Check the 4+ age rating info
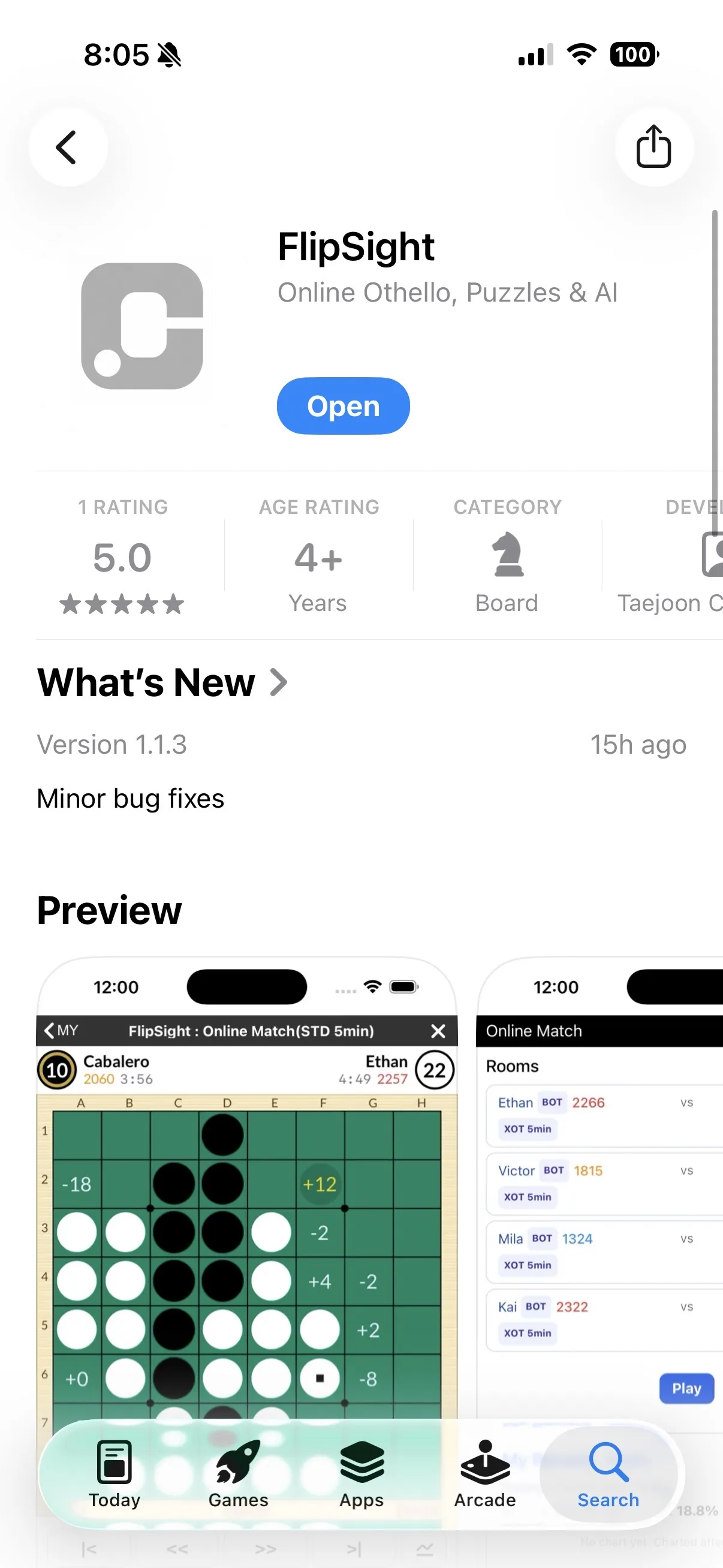Viewport: 723px width, 1568px height. tap(319, 556)
